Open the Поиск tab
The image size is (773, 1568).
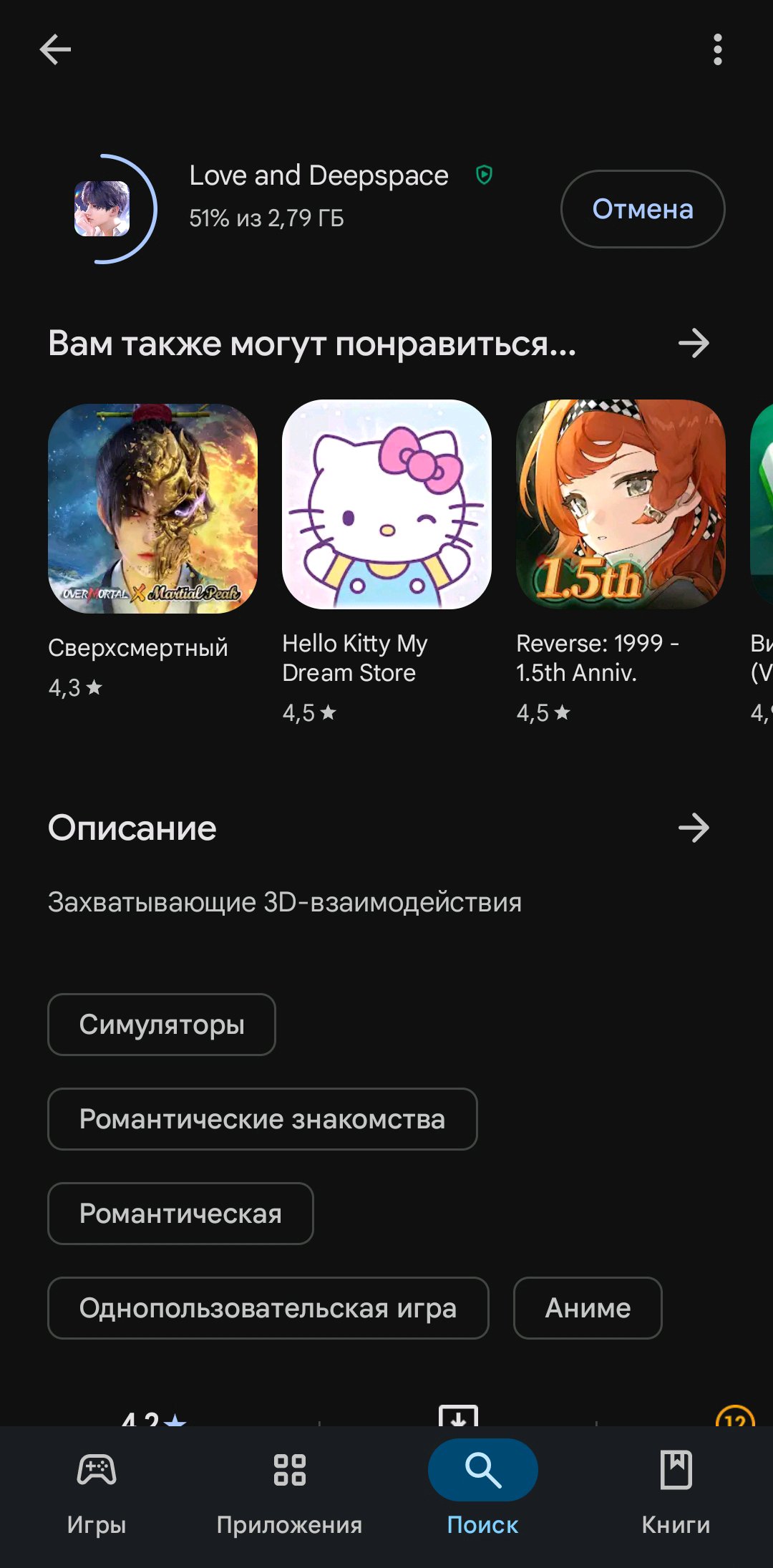tap(483, 1494)
